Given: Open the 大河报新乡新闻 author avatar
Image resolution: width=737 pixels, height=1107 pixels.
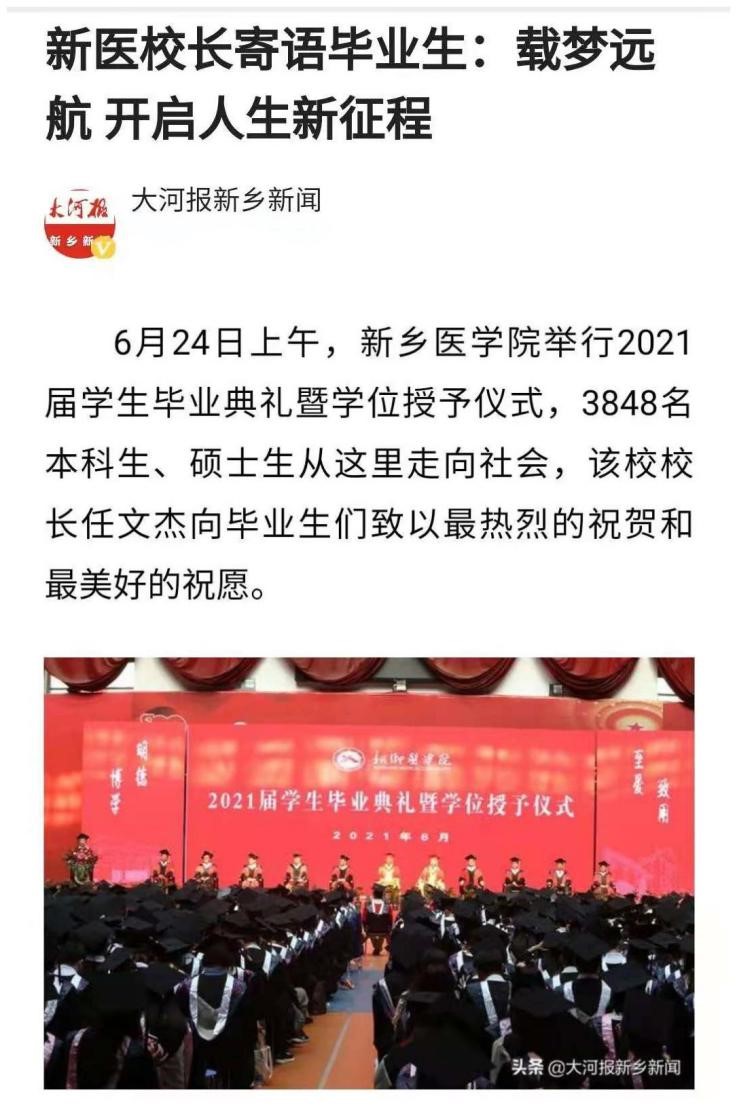Looking at the screenshot, I should coord(80,221).
